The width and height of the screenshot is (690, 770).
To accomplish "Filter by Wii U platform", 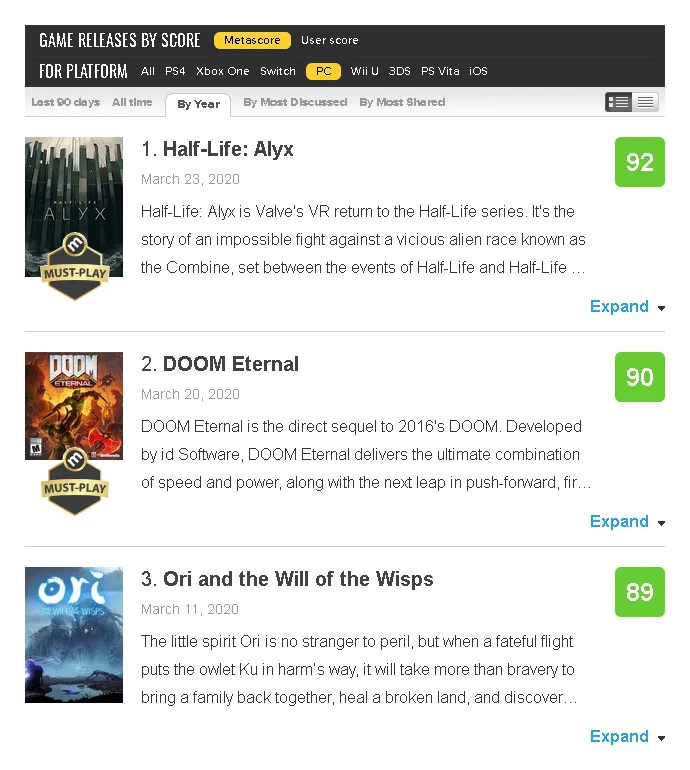I will (x=364, y=71).
